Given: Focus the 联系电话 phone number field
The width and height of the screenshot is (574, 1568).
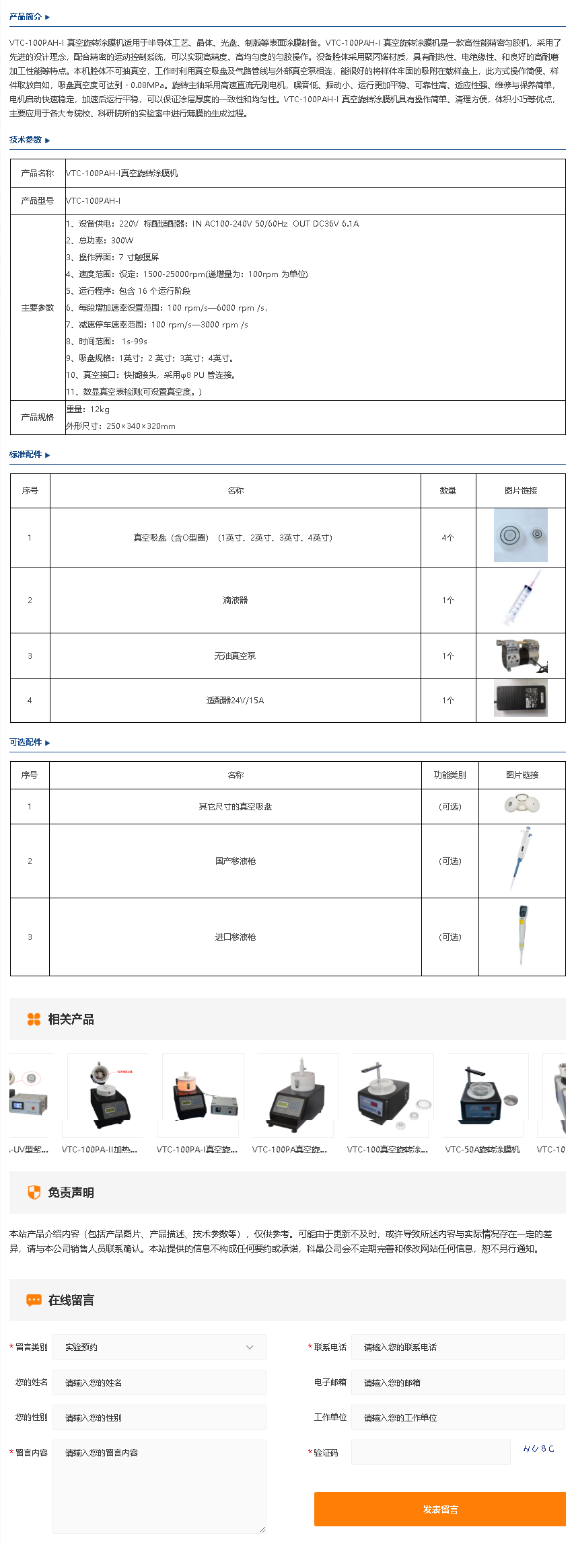Looking at the screenshot, I should click(x=458, y=1347).
